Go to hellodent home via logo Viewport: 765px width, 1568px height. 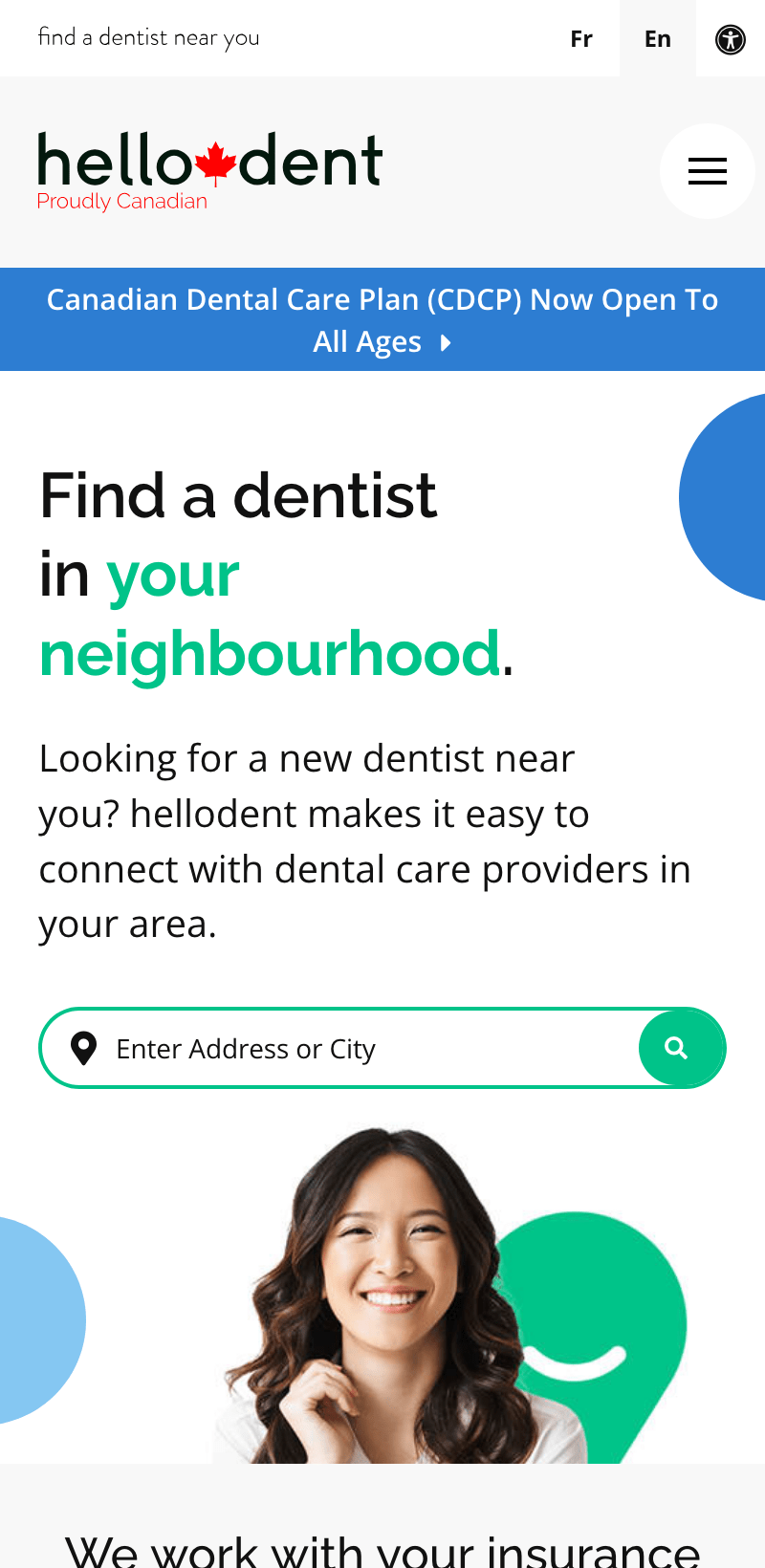pyautogui.click(x=209, y=169)
